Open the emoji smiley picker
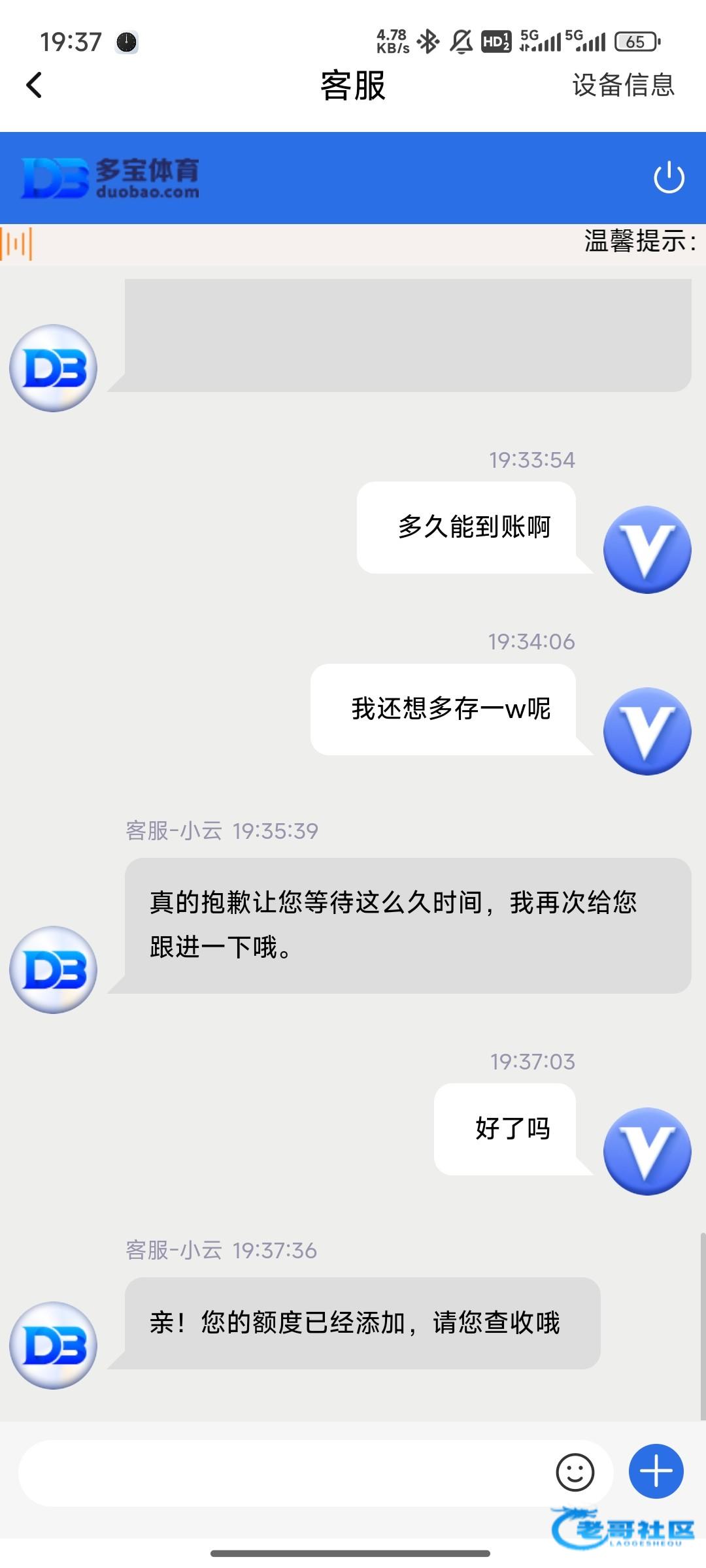Viewport: 706px width, 1568px height. coord(575,1473)
